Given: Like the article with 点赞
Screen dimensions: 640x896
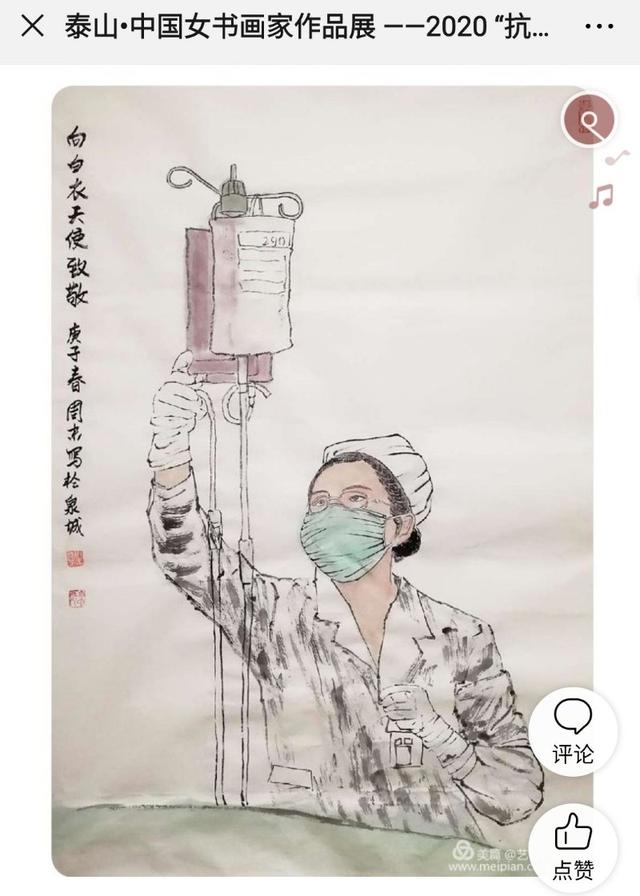Looking at the screenshot, I should [x=573, y=847].
